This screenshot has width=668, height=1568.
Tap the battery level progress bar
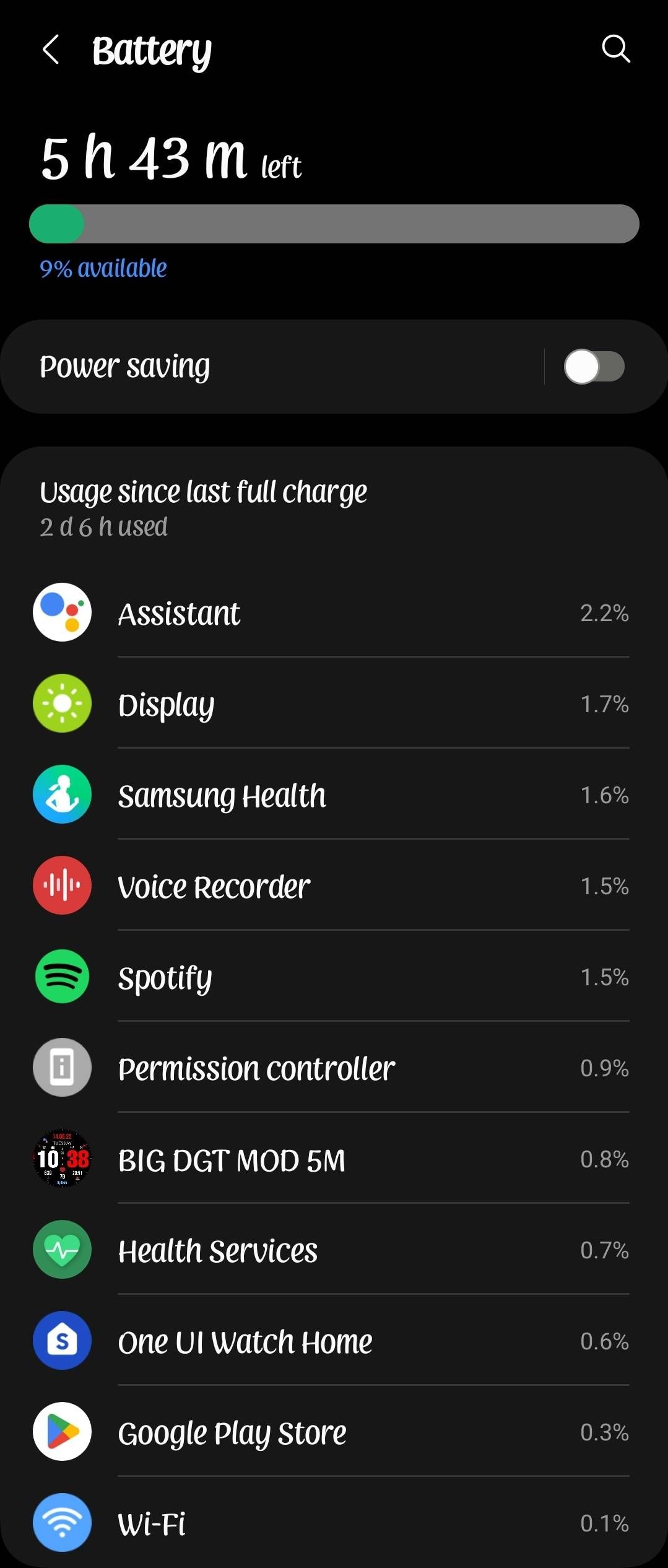[x=334, y=224]
